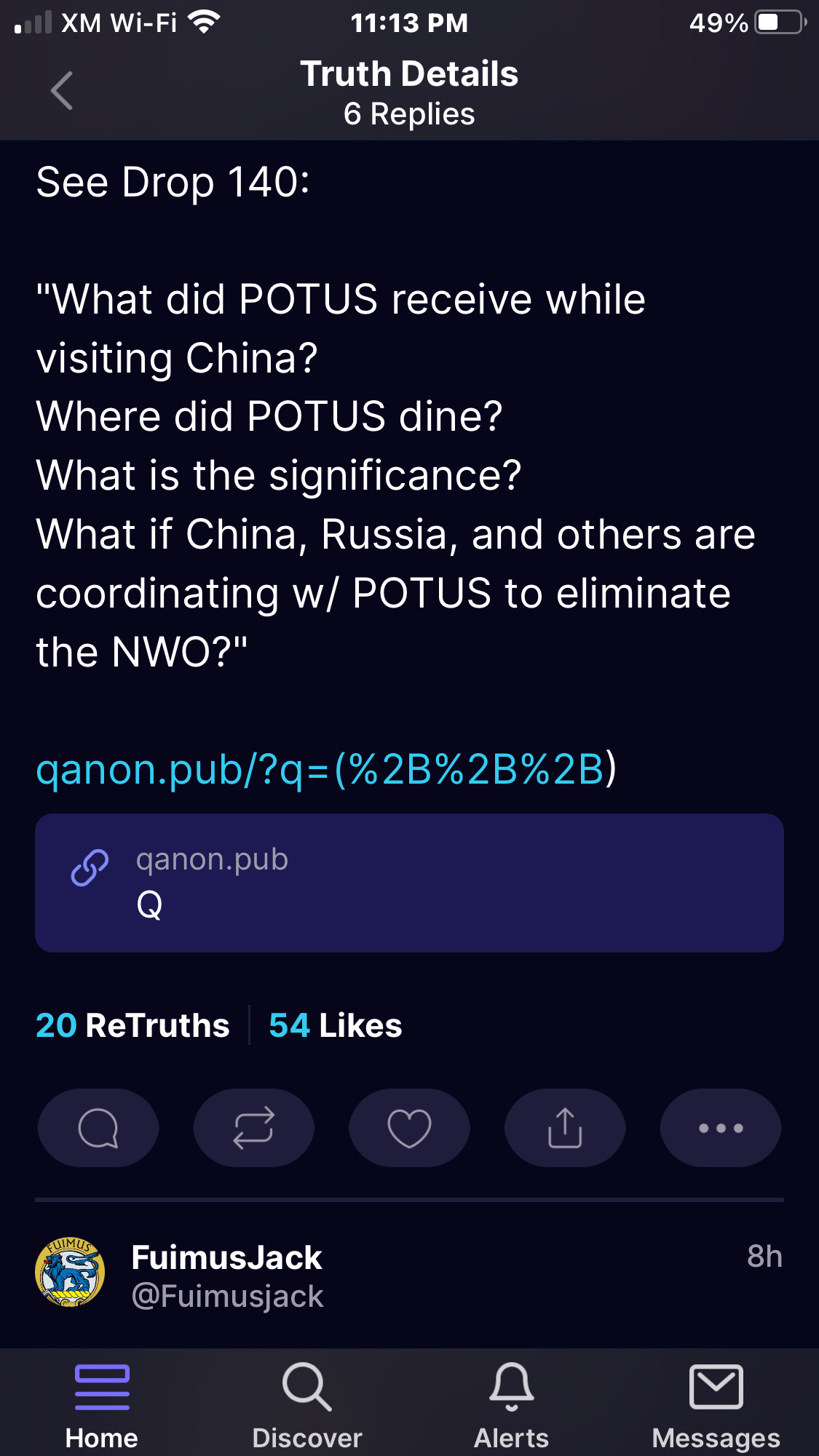Viewport: 819px width, 1456px height.
Task: Like this Truth with the heart icon
Action: [409, 1128]
